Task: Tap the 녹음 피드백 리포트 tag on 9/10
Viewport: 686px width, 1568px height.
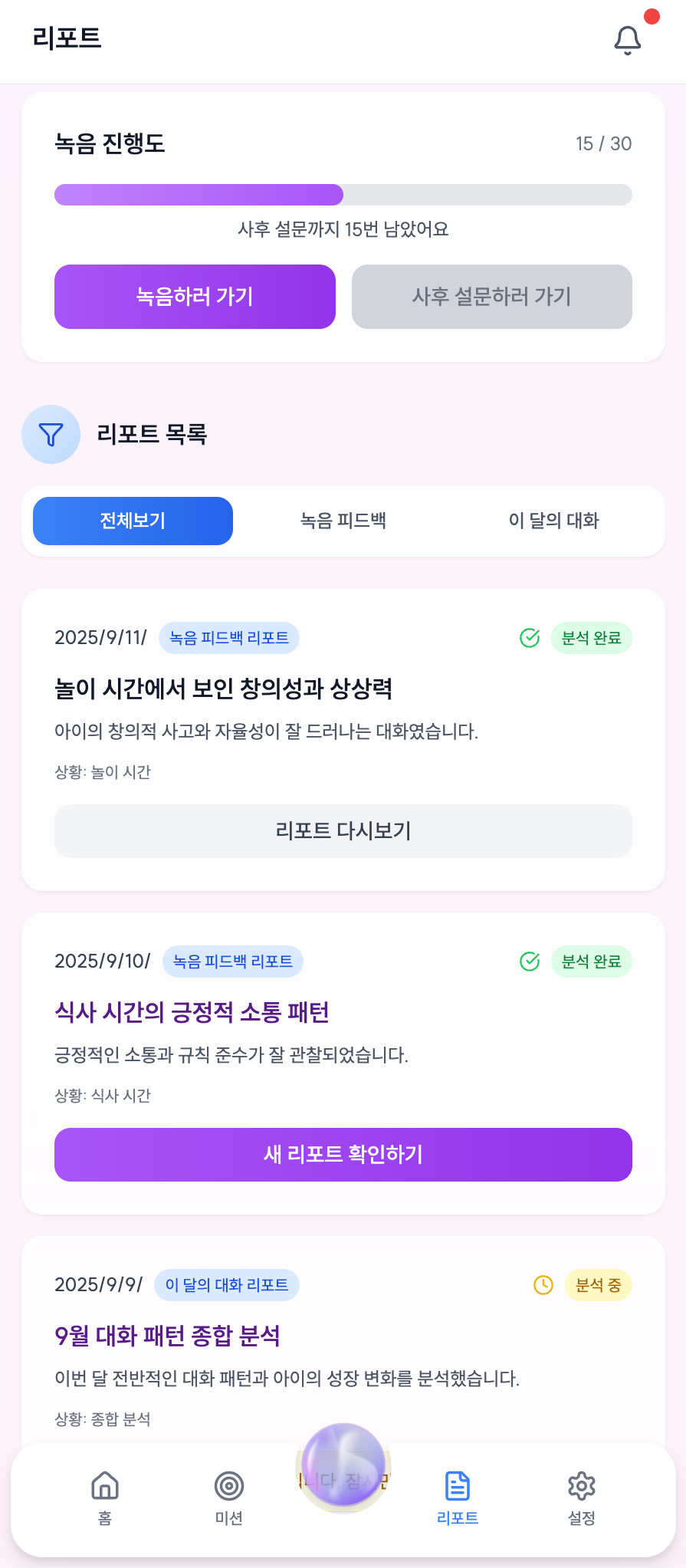Action: coord(232,961)
